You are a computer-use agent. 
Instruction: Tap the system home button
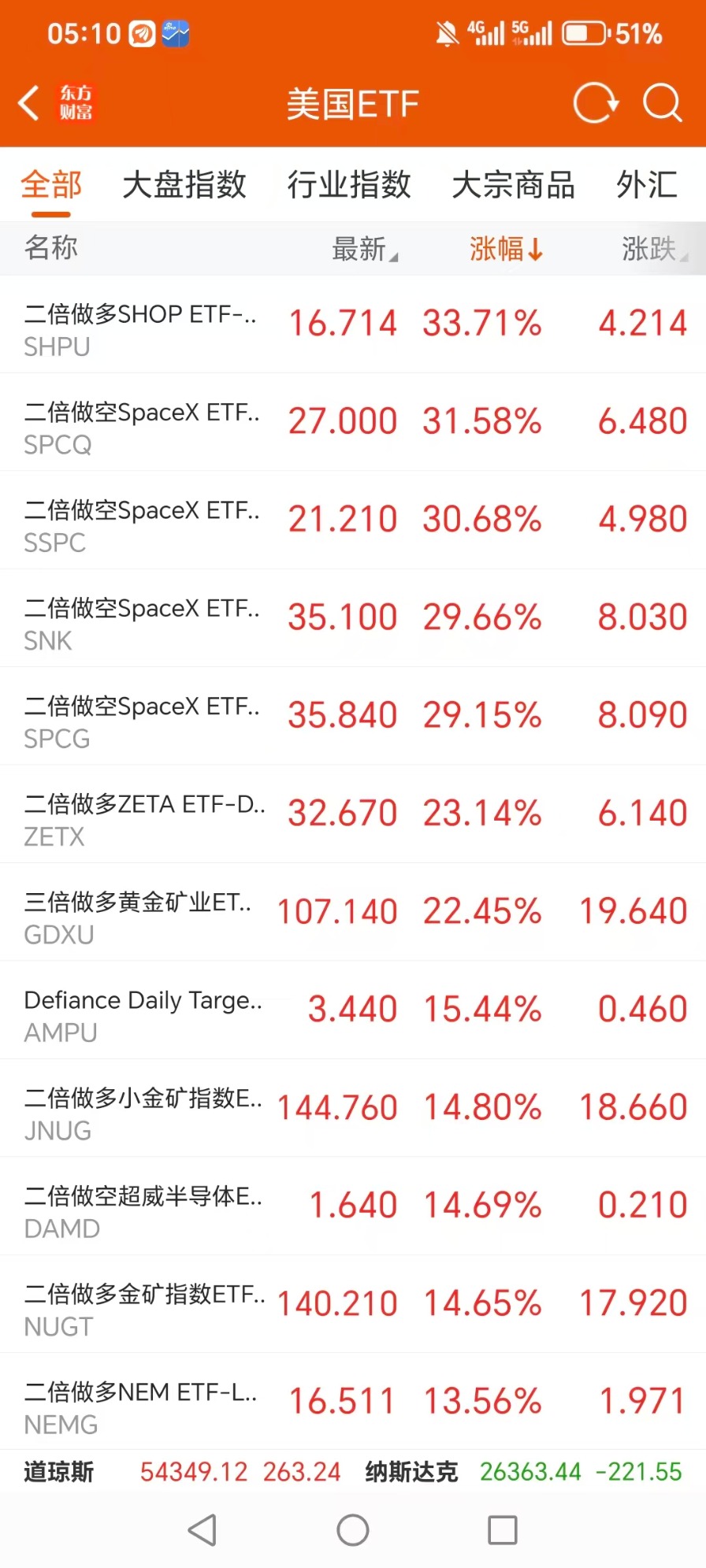353,1530
